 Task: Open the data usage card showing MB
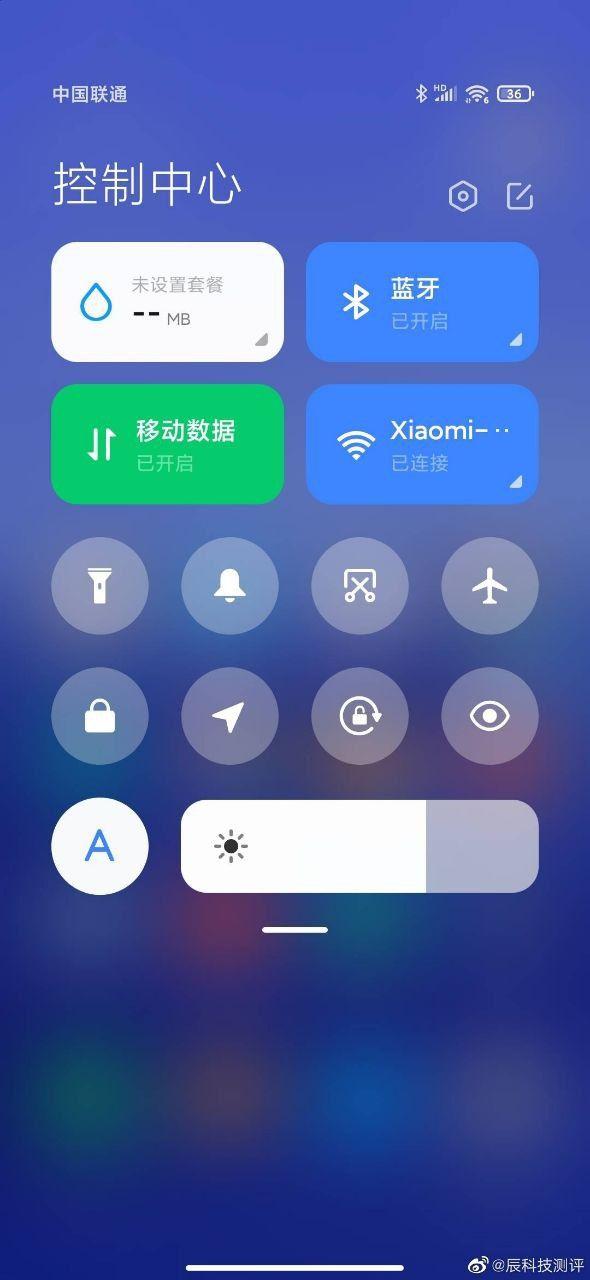click(x=167, y=302)
